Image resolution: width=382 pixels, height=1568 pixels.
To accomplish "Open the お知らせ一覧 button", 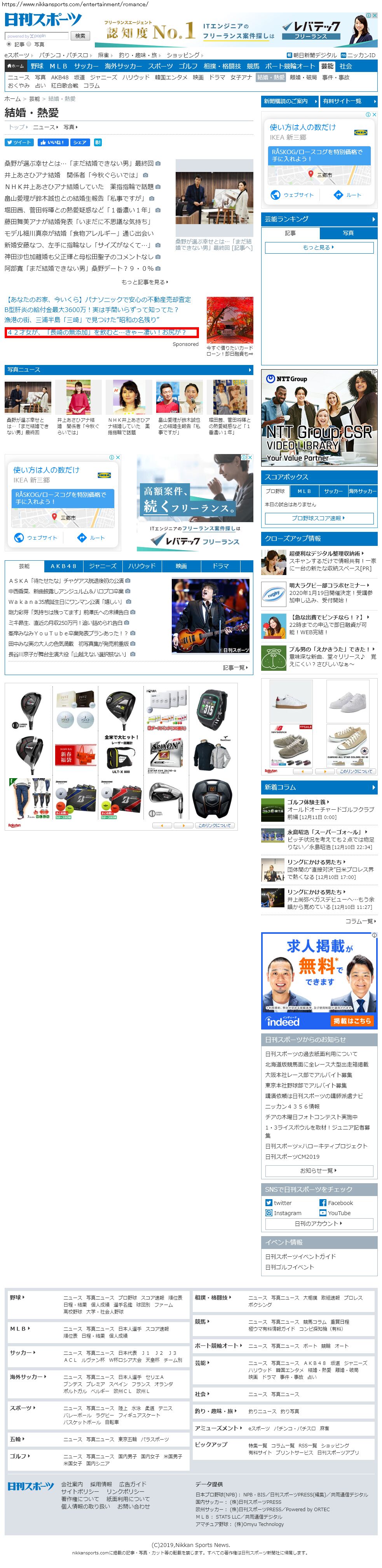I will [x=318, y=1170].
